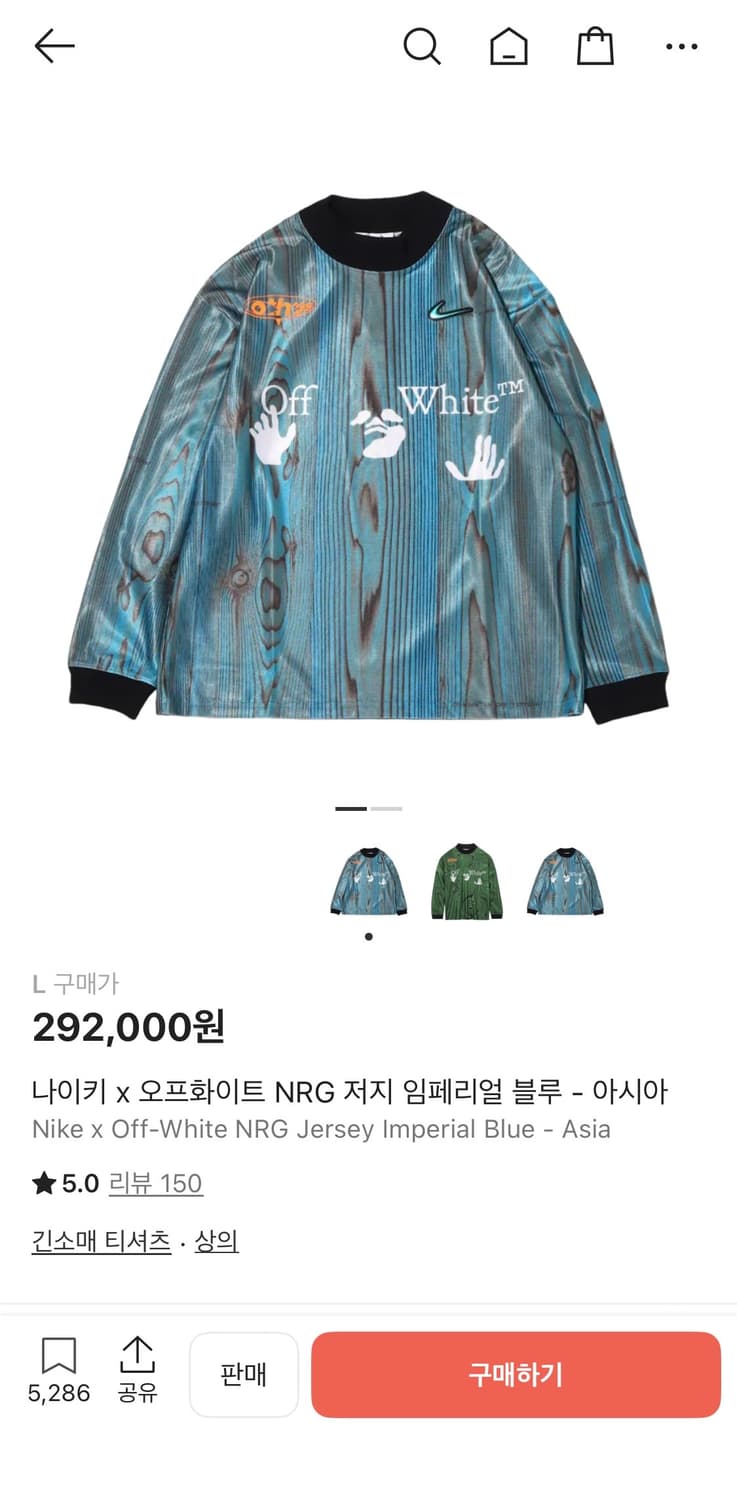Open 리뷰 150 to view reviews
The image size is (737, 1500).
pyautogui.click(x=156, y=1183)
